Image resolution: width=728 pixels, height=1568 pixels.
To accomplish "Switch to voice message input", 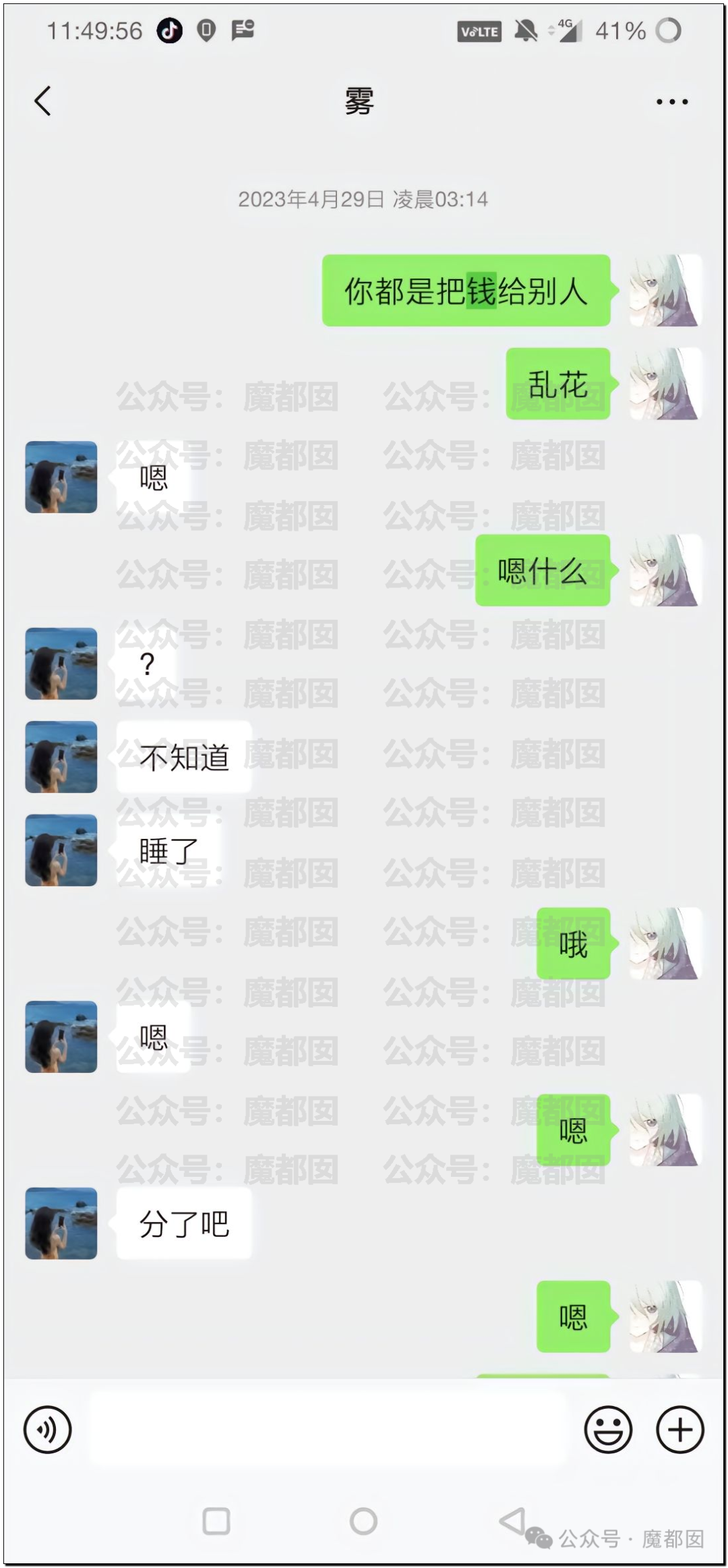I will pos(47,1429).
